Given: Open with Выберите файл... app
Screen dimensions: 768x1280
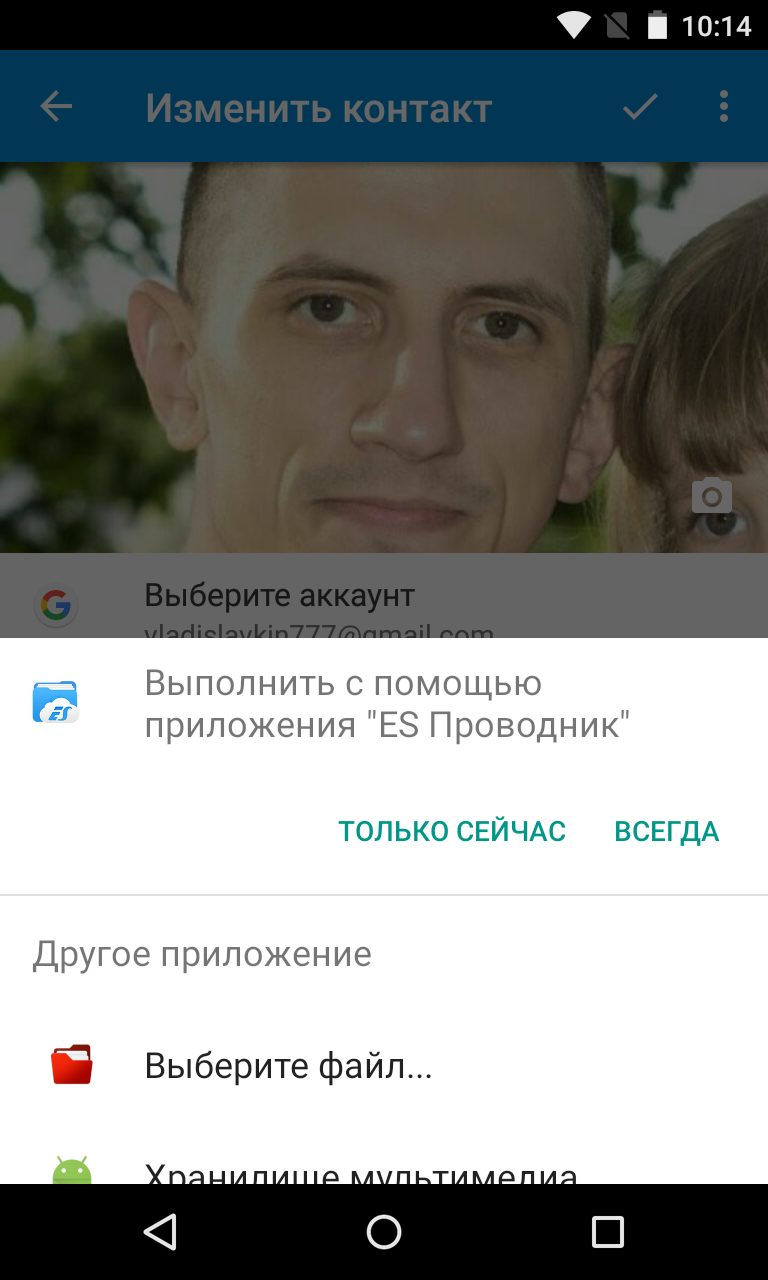Looking at the screenshot, I should 288,1066.
